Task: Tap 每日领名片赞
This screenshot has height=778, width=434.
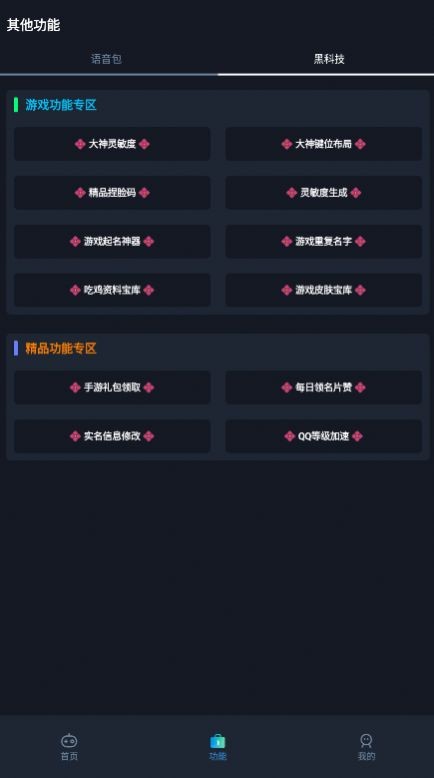Action: pos(323,387)
